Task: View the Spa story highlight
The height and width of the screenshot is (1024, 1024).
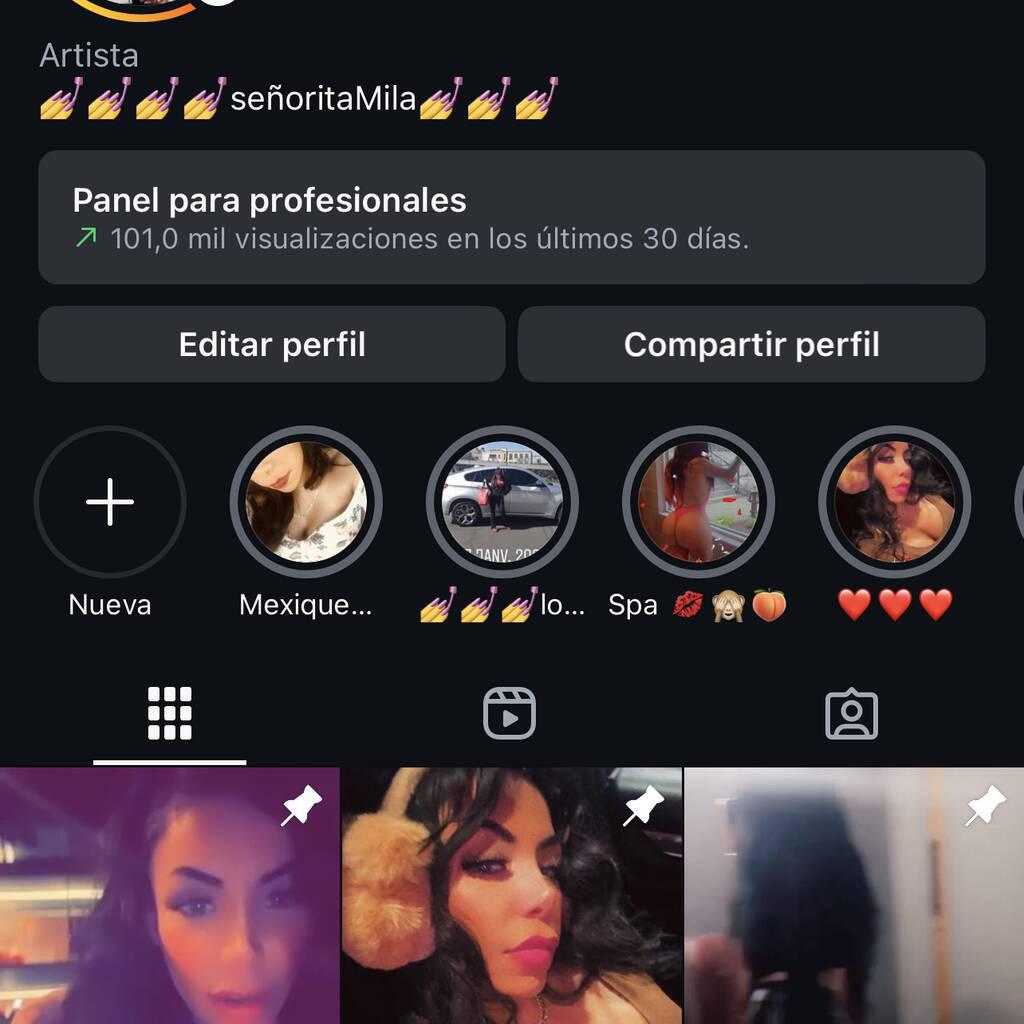Action: click(698, 502)
